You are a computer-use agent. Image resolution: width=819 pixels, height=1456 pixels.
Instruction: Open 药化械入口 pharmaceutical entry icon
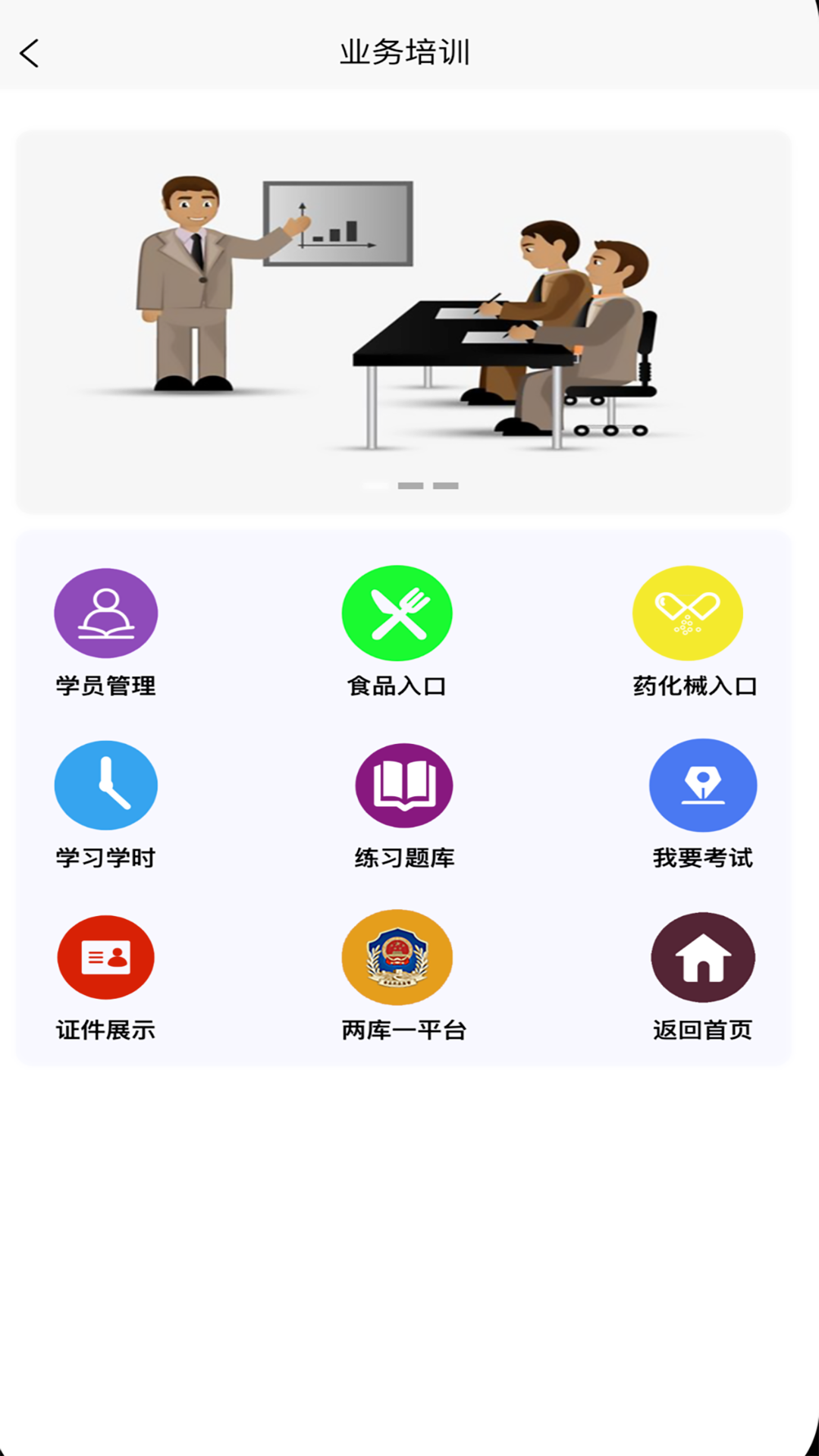(x=687, y=613)
